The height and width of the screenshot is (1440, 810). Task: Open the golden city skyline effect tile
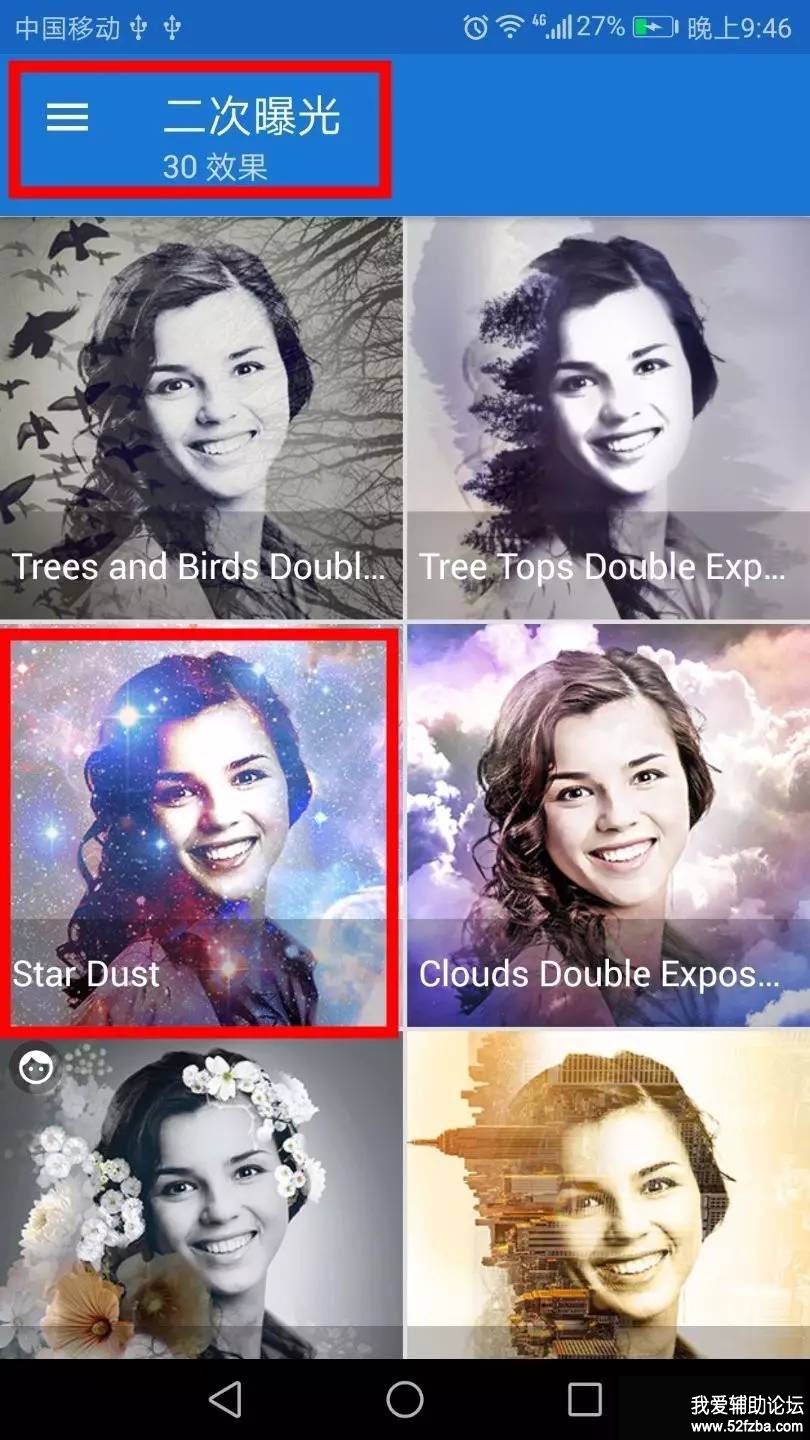607,1195
